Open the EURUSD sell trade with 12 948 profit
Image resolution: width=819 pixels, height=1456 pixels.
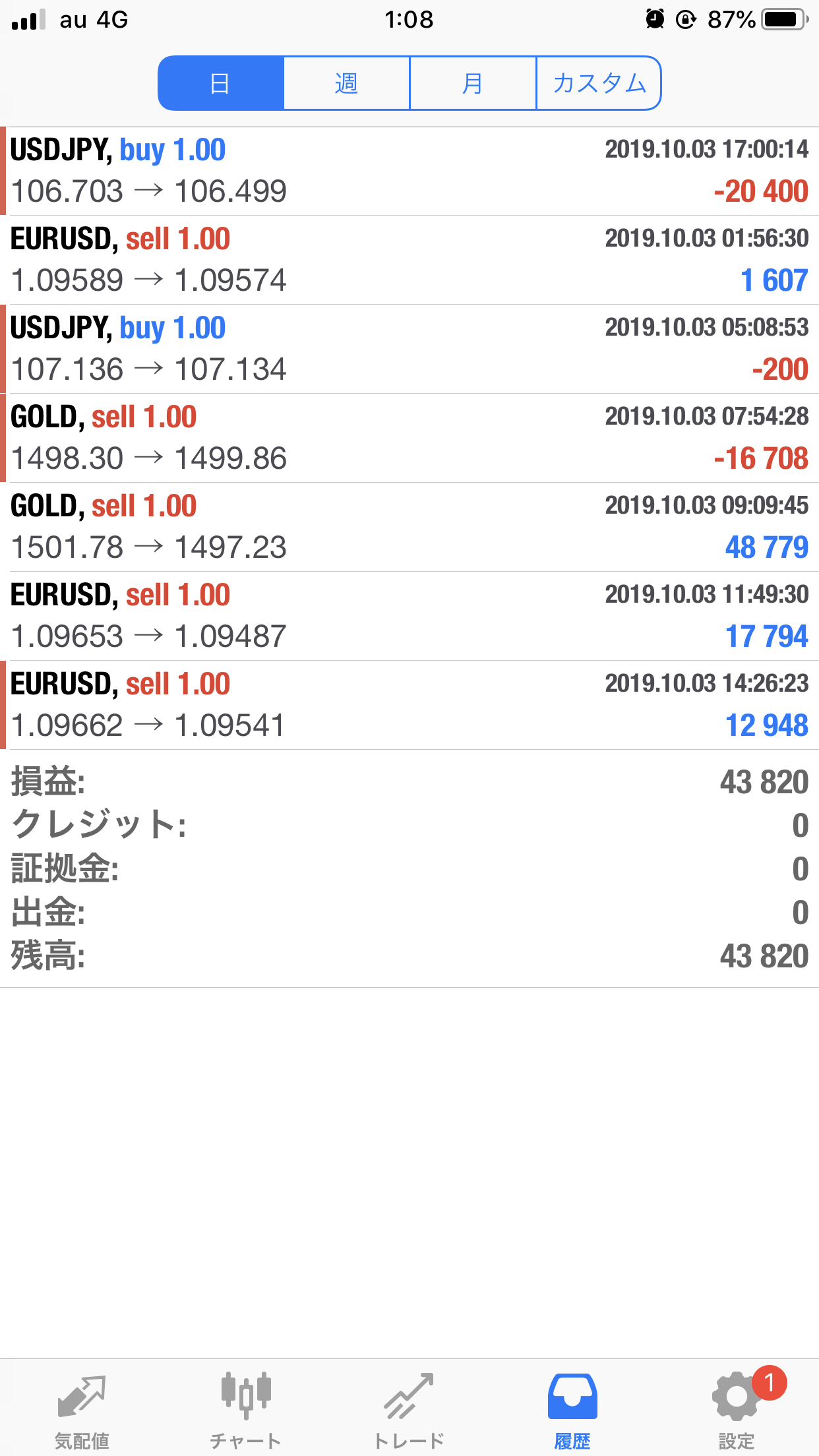(x=409, y=705)
